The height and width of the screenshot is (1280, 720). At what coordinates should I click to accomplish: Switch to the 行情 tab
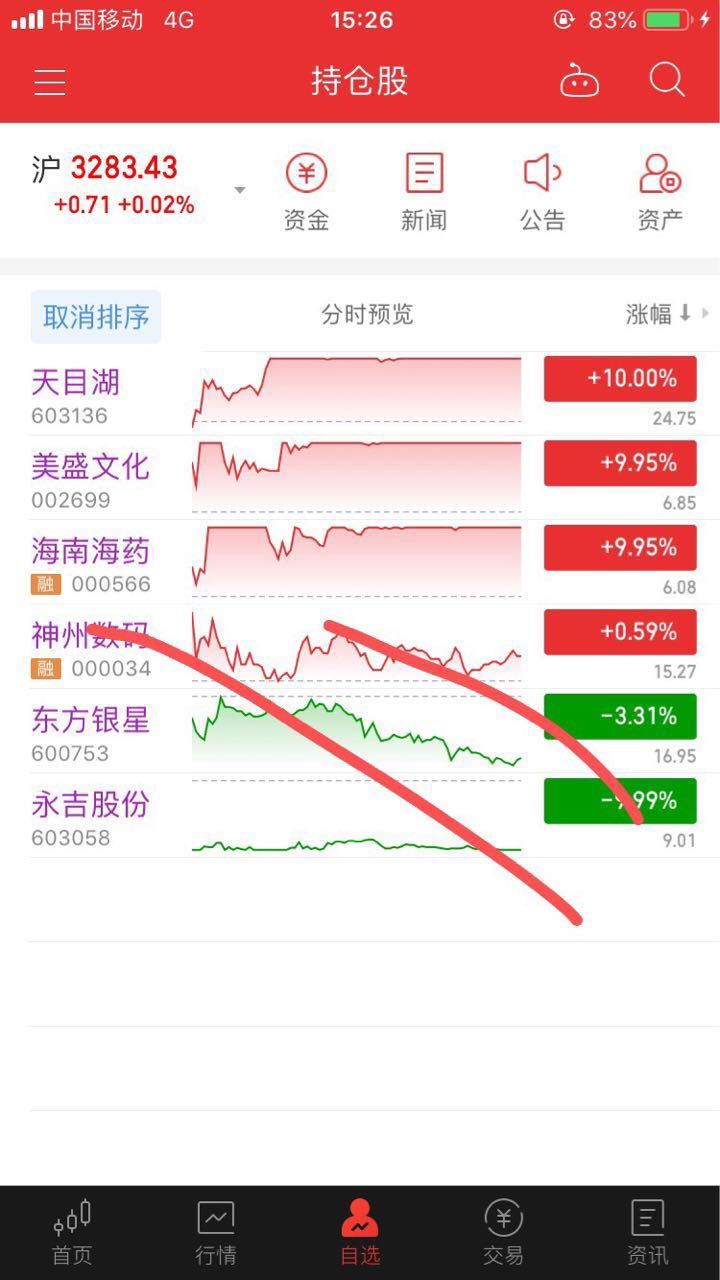[x=216, y=1232]
